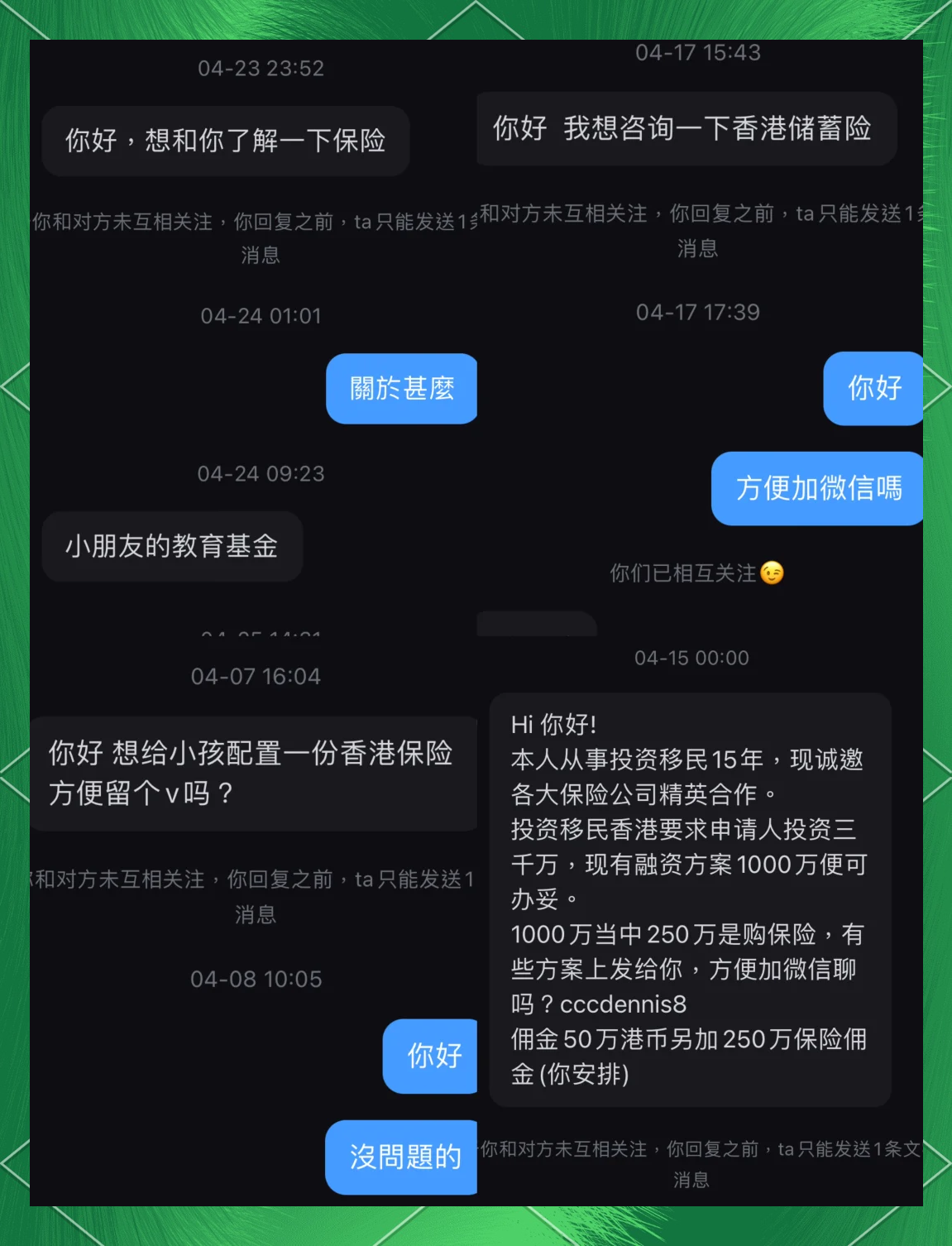This screenshot has width=952, height=1246.
Task: Tap the "你好" blue bubble under 04-17 17:39
Action: [x=873, y=389]
